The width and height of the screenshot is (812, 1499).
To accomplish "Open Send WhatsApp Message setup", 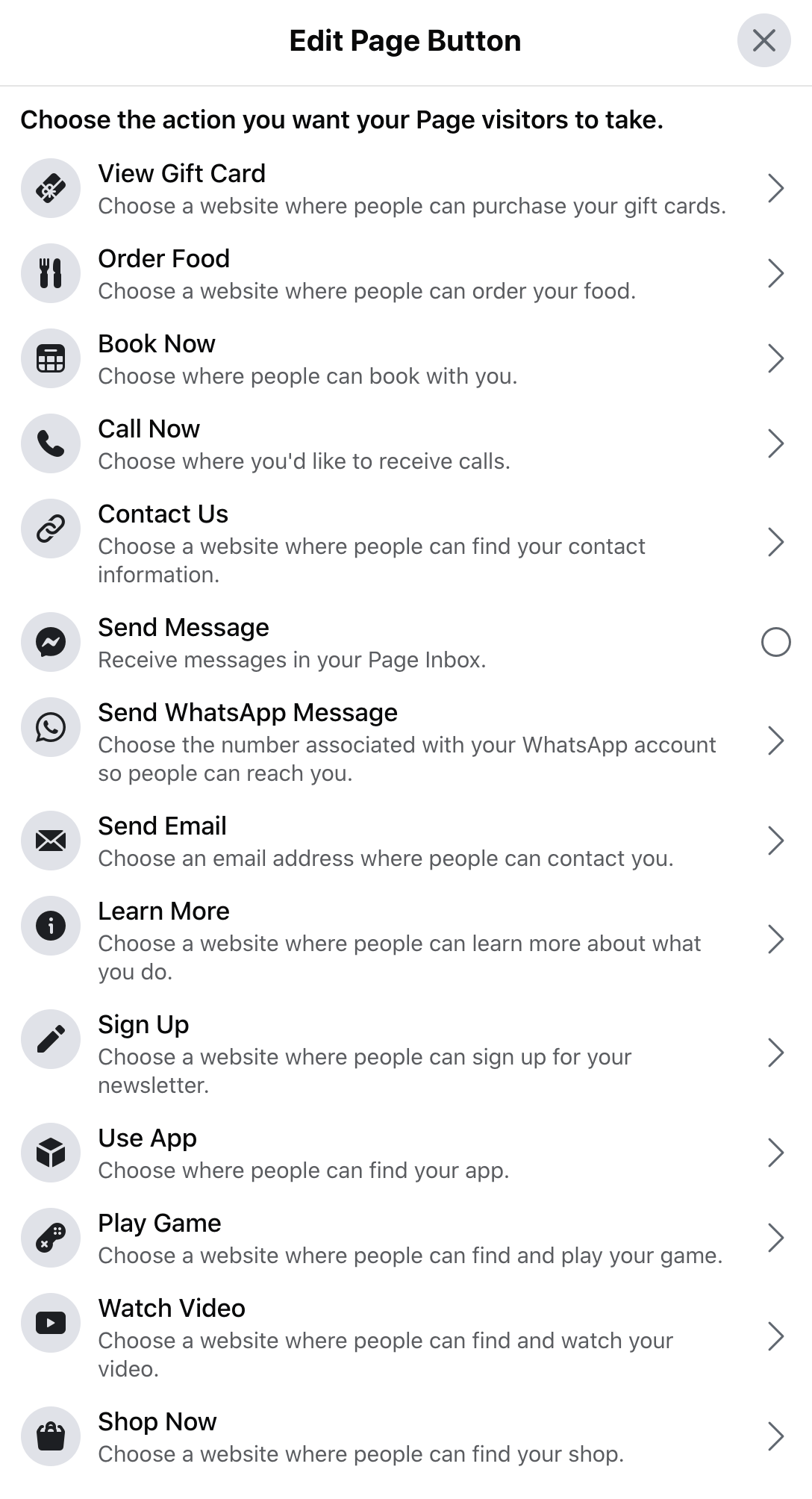I will point(406,742).
